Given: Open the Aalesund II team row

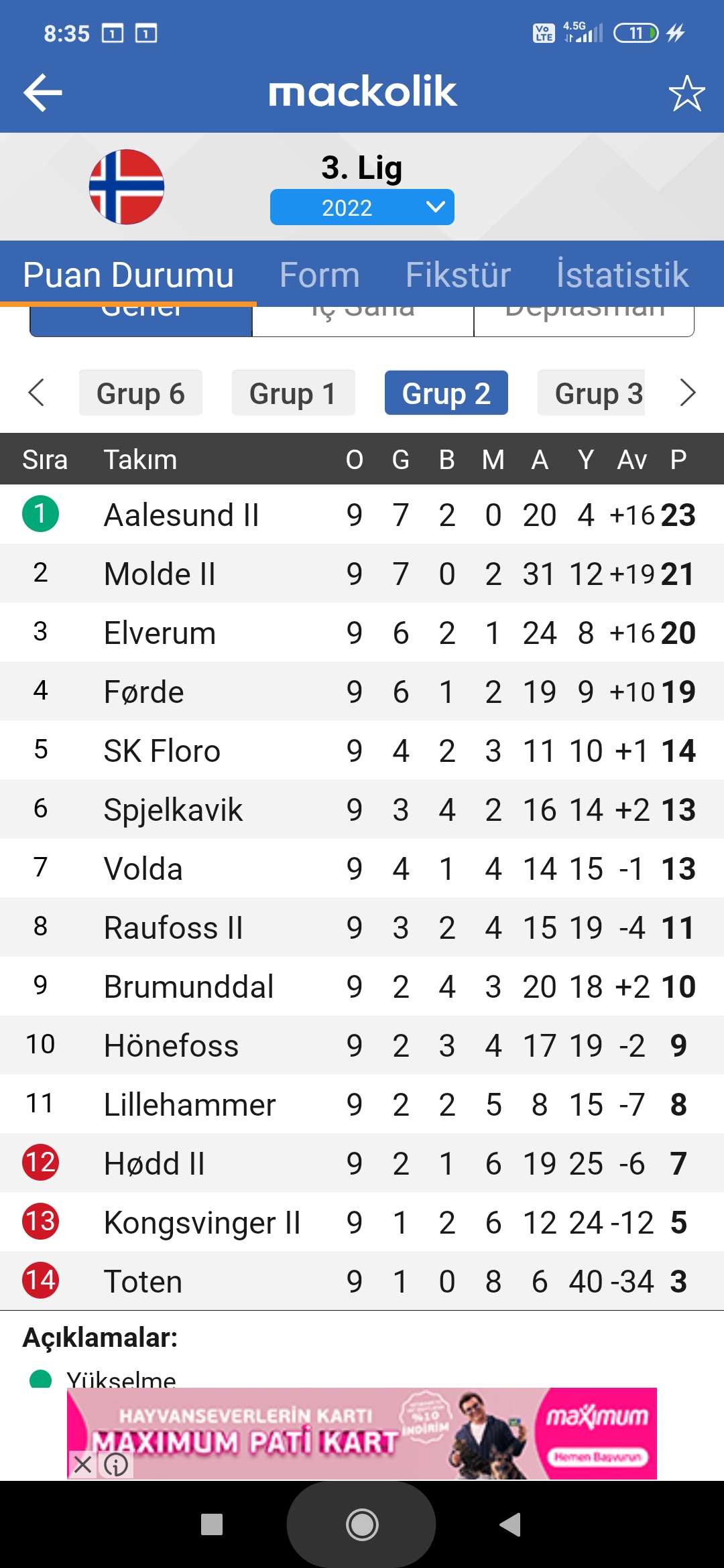Looking at the screenshot, I should click(x=362, y=514).
